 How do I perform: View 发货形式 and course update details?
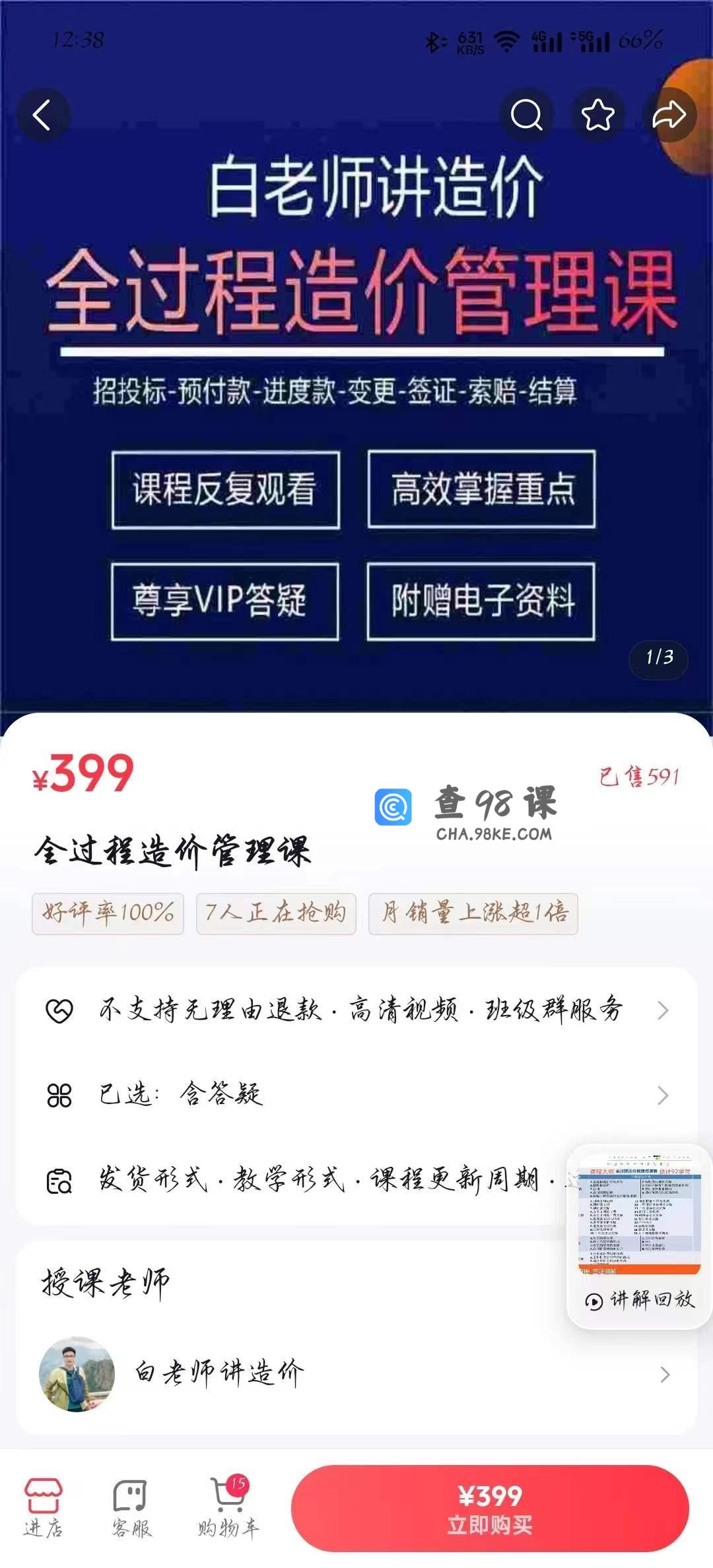tap(297, 1180)
